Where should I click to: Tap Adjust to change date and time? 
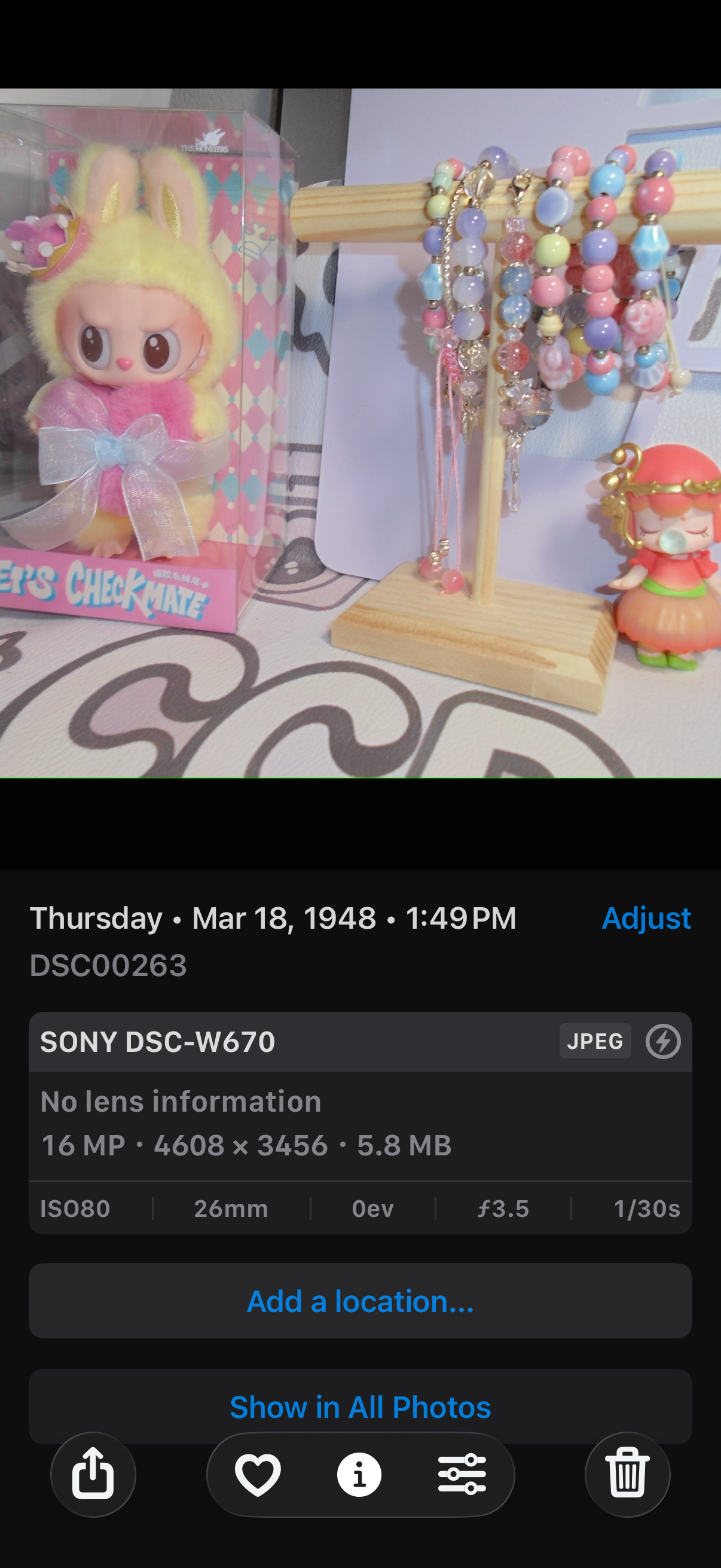pos(646,918)
